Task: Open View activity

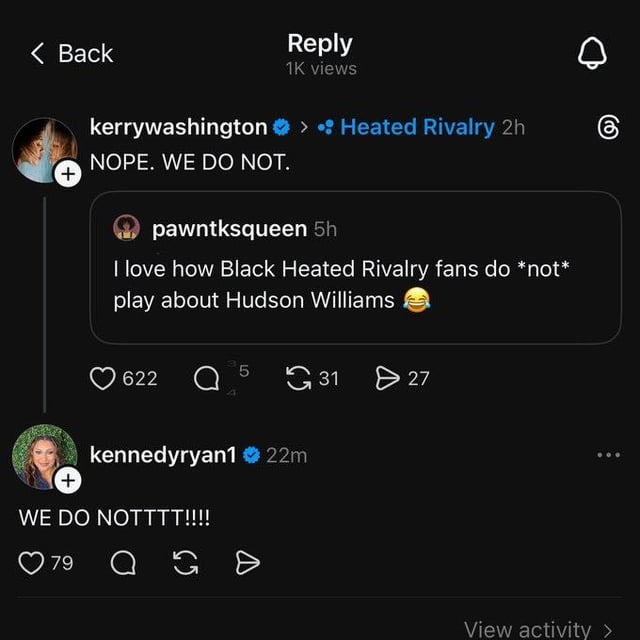Action: (x=537, y=629)
